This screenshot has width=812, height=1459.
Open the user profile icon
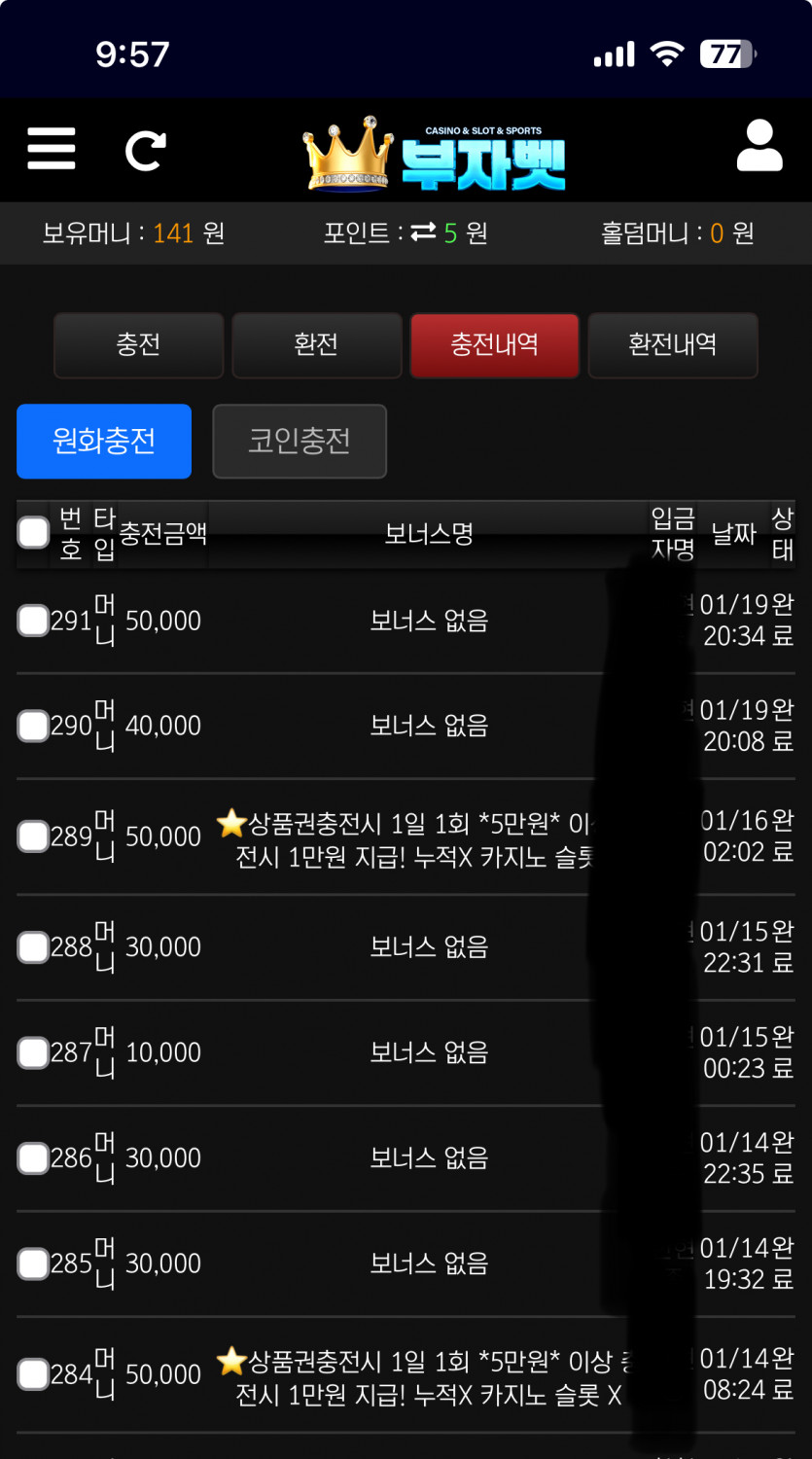(759, 146)
